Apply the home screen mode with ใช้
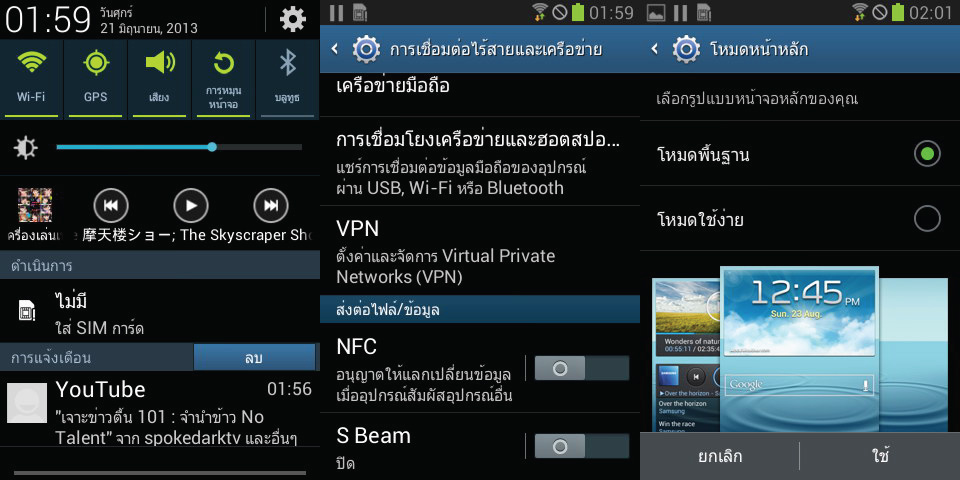Screen dimensions: 960x480 (880, 456)
